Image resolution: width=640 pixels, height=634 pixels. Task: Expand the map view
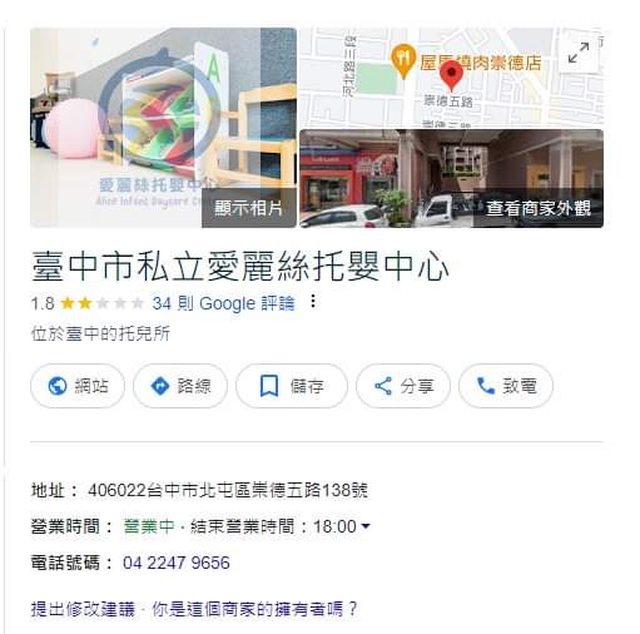pos(579,54)
